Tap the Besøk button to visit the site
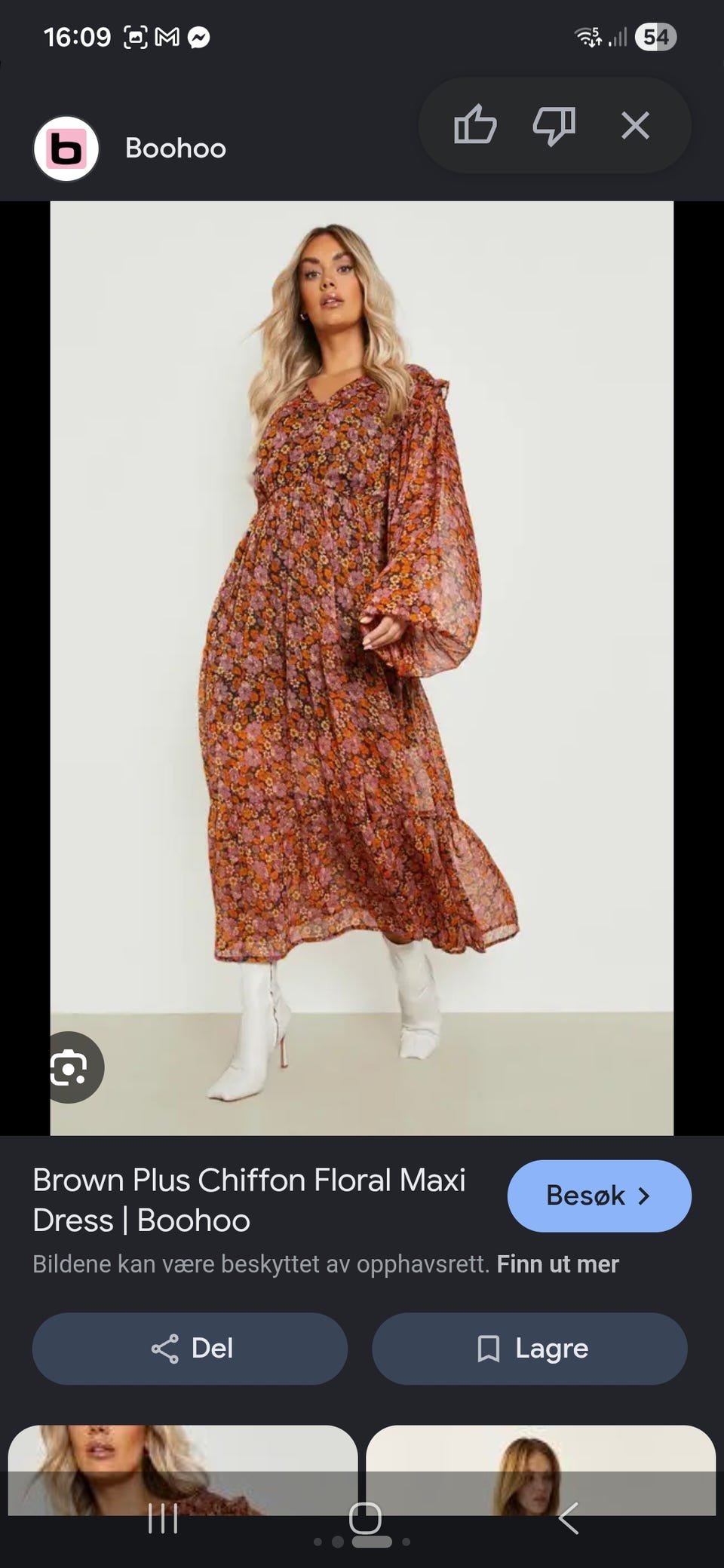Image resolution: width=724 pixels, height=1568 pixels. (599, 1196)
